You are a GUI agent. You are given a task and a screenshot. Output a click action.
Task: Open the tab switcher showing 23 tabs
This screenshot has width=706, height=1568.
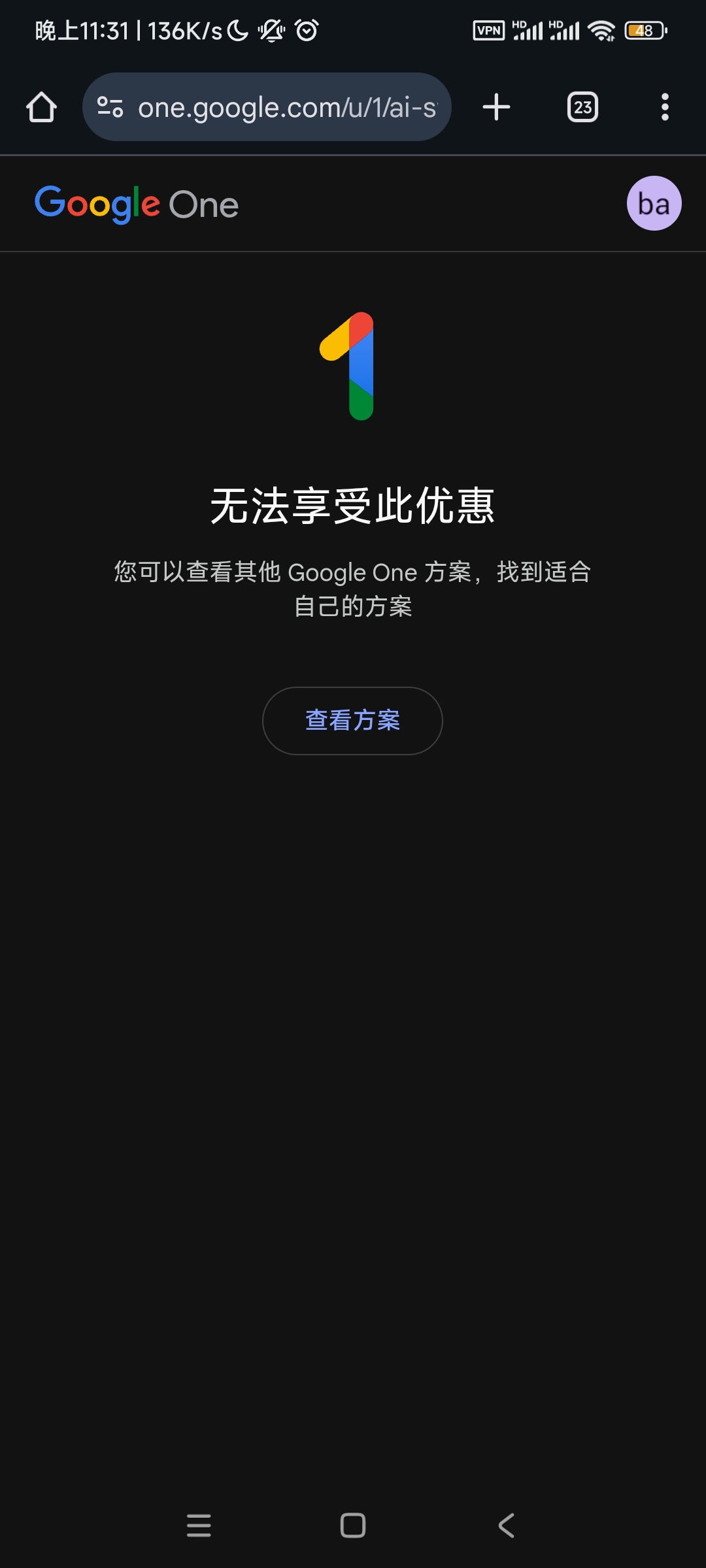[x=582, y=107]
